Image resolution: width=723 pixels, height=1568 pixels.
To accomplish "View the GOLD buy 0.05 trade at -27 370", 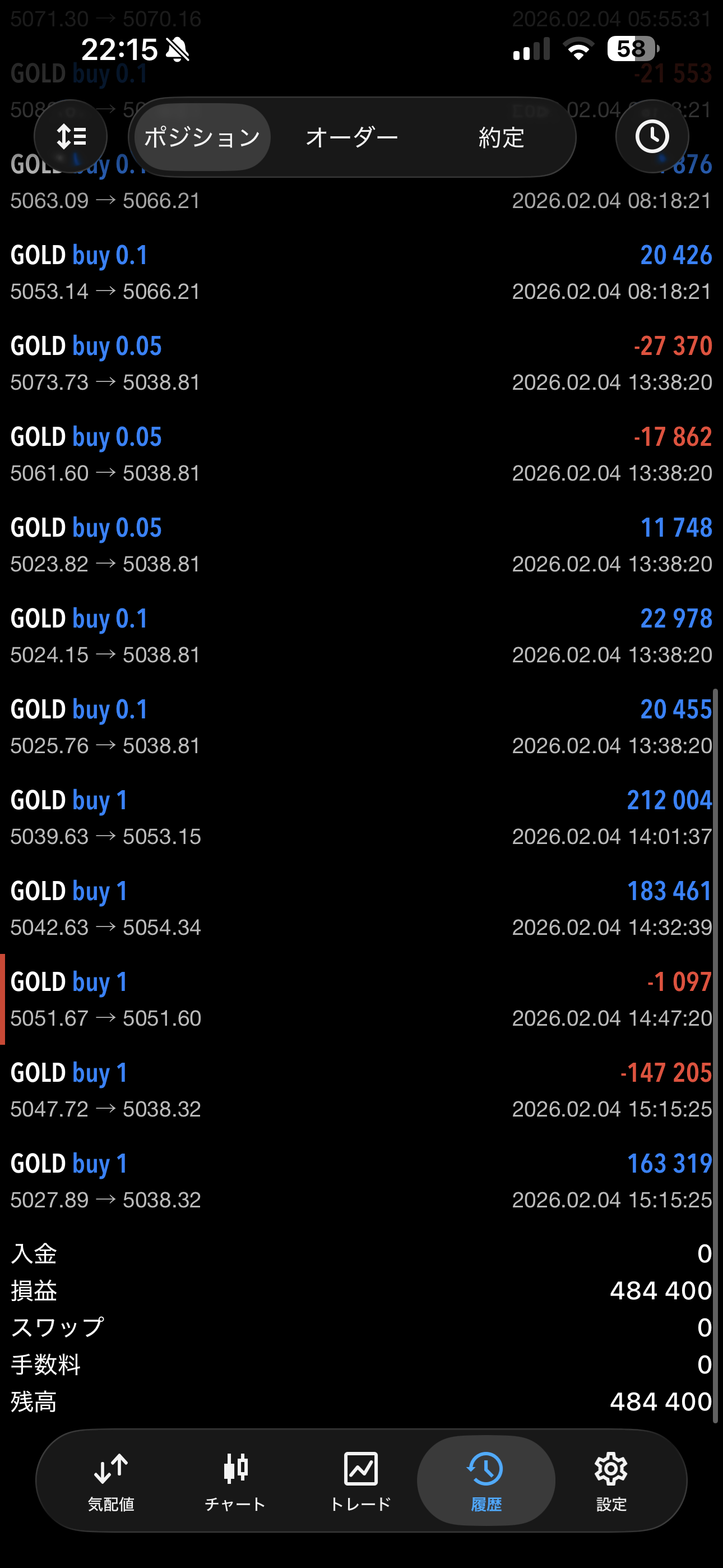I will [x=361, y=363].
